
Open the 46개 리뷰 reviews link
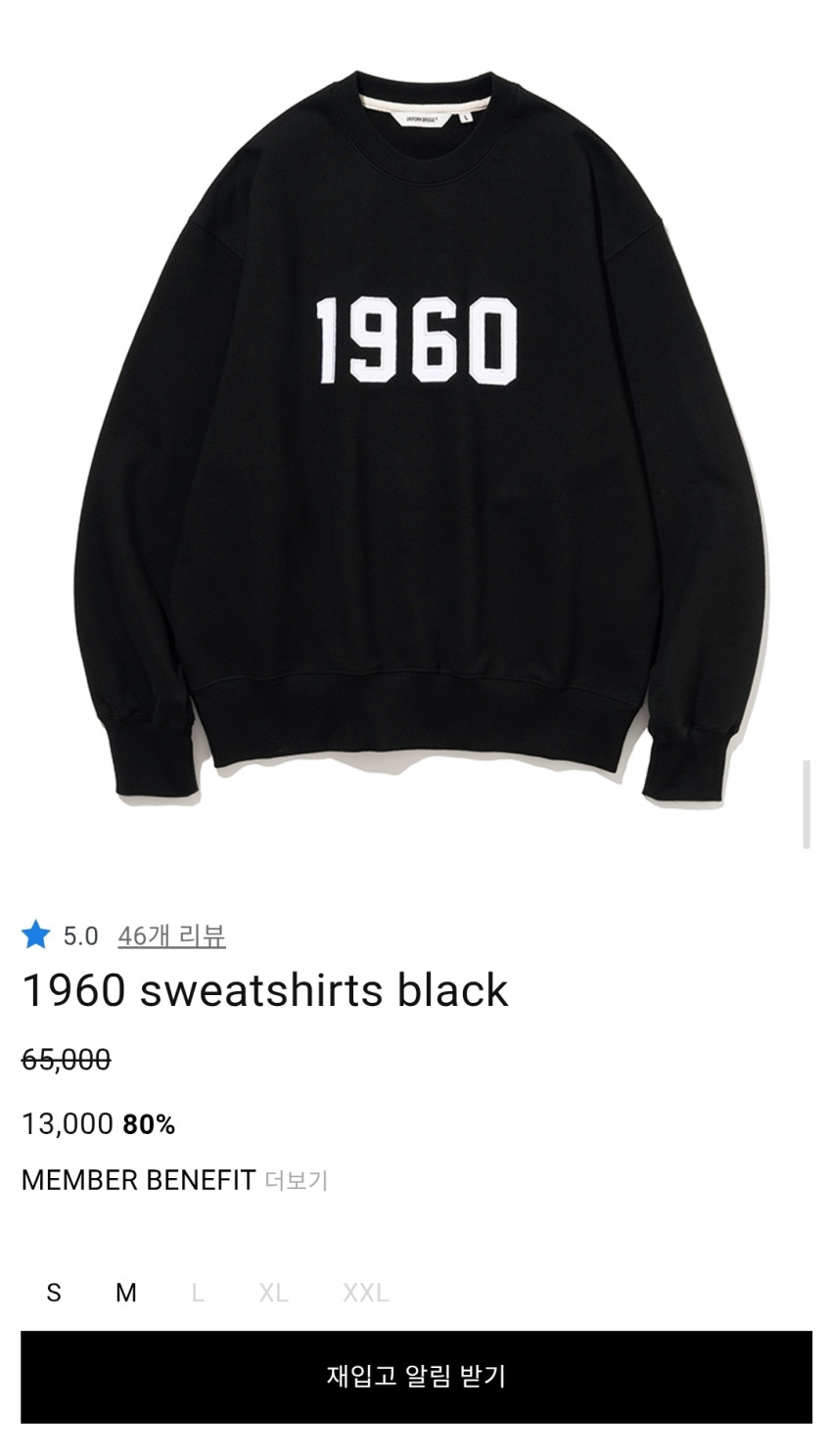click(171, 936)
